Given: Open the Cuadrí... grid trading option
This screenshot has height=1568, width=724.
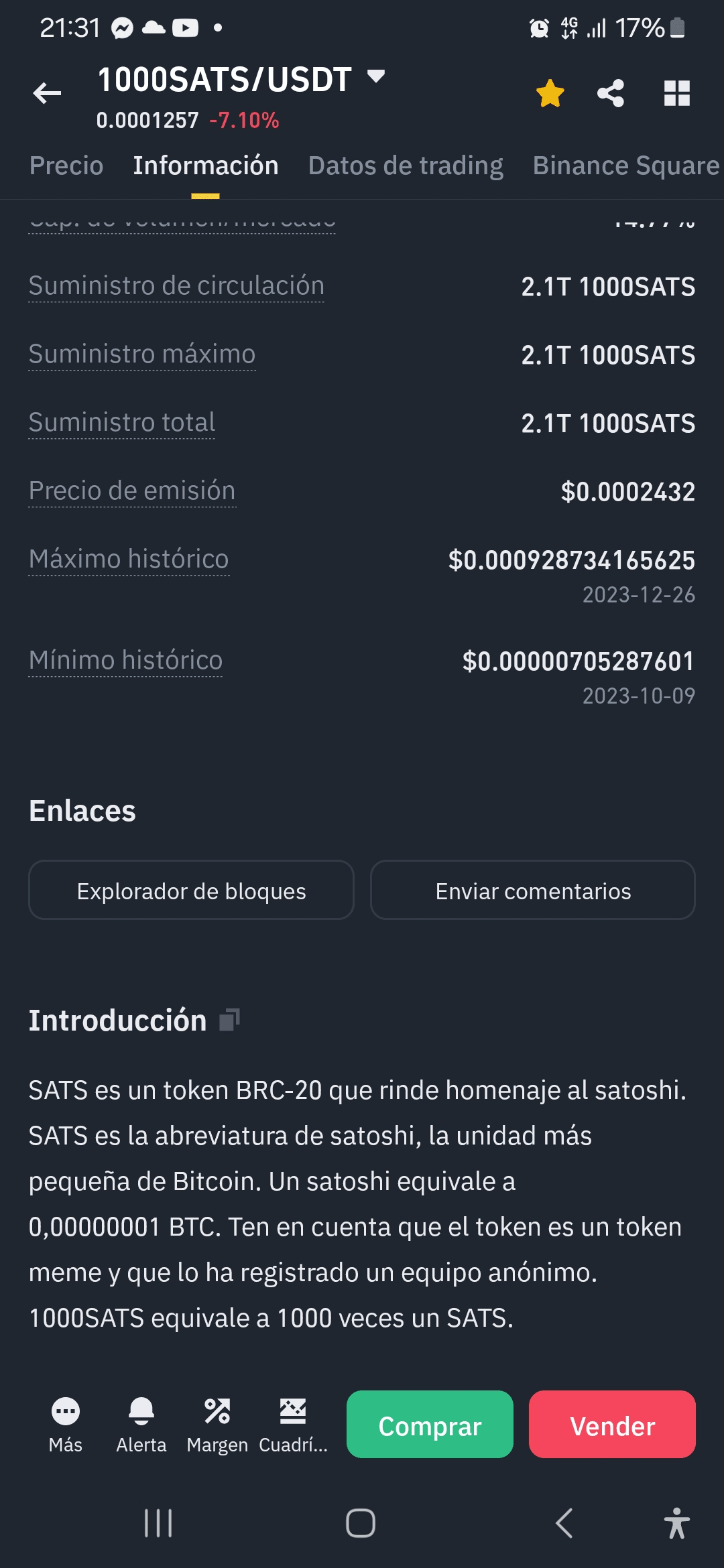Looking at the screenshot, I should pos(293,1425).
